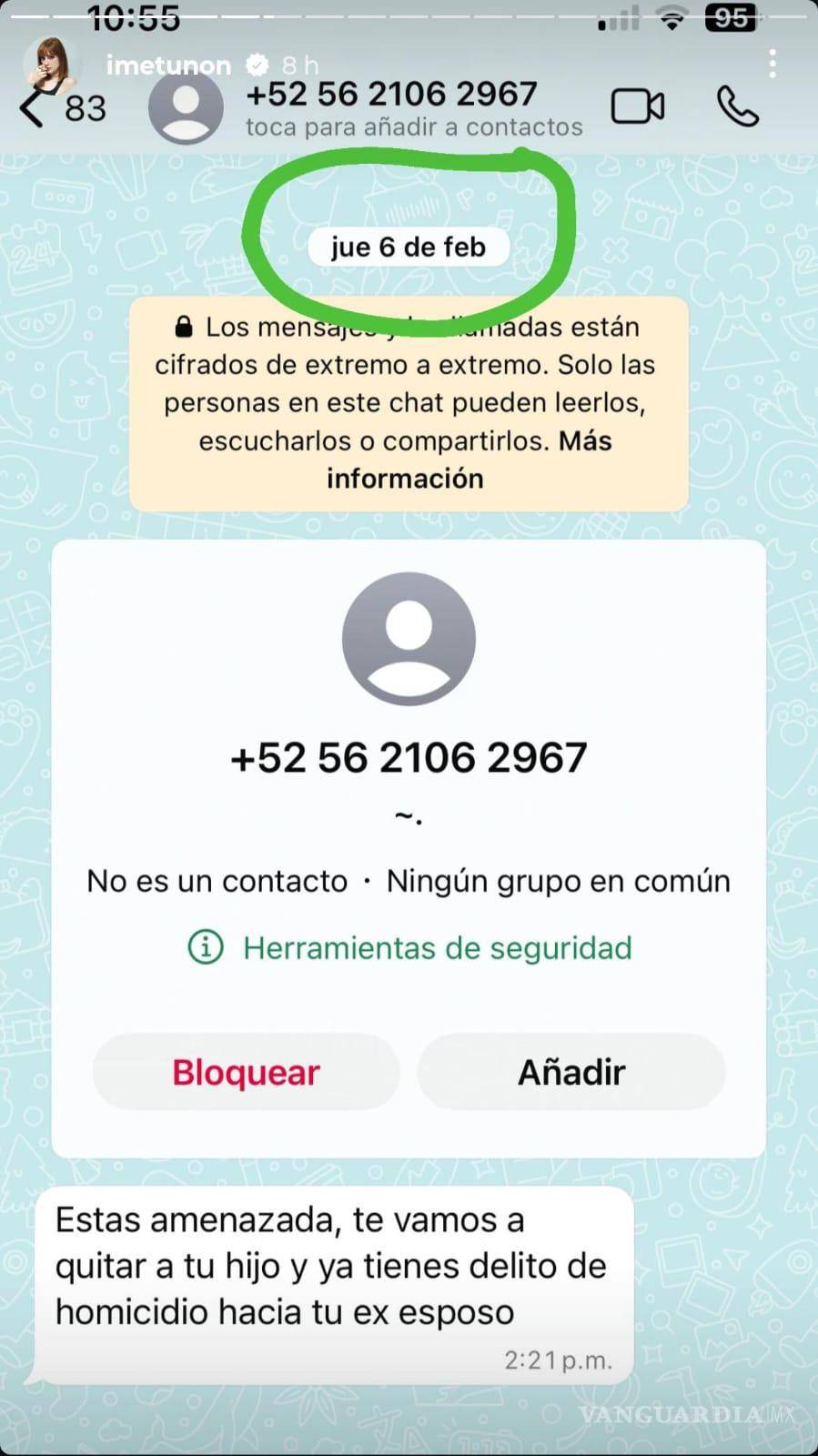Tap the phone number +52 56 2106 2967 header
818x1456 pixels.
coord(392,94)
